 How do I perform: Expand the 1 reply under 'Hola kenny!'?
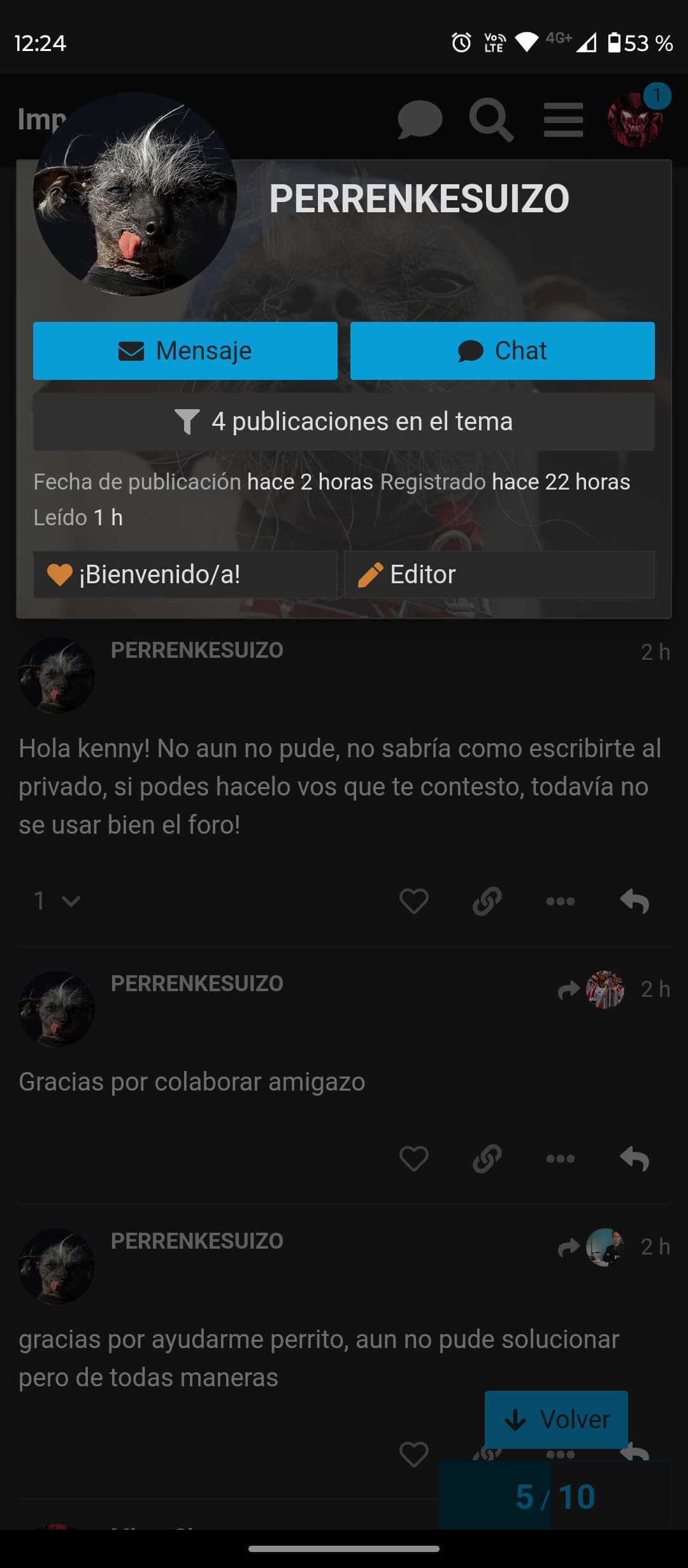pyautogui.click(x=57, y=901)
